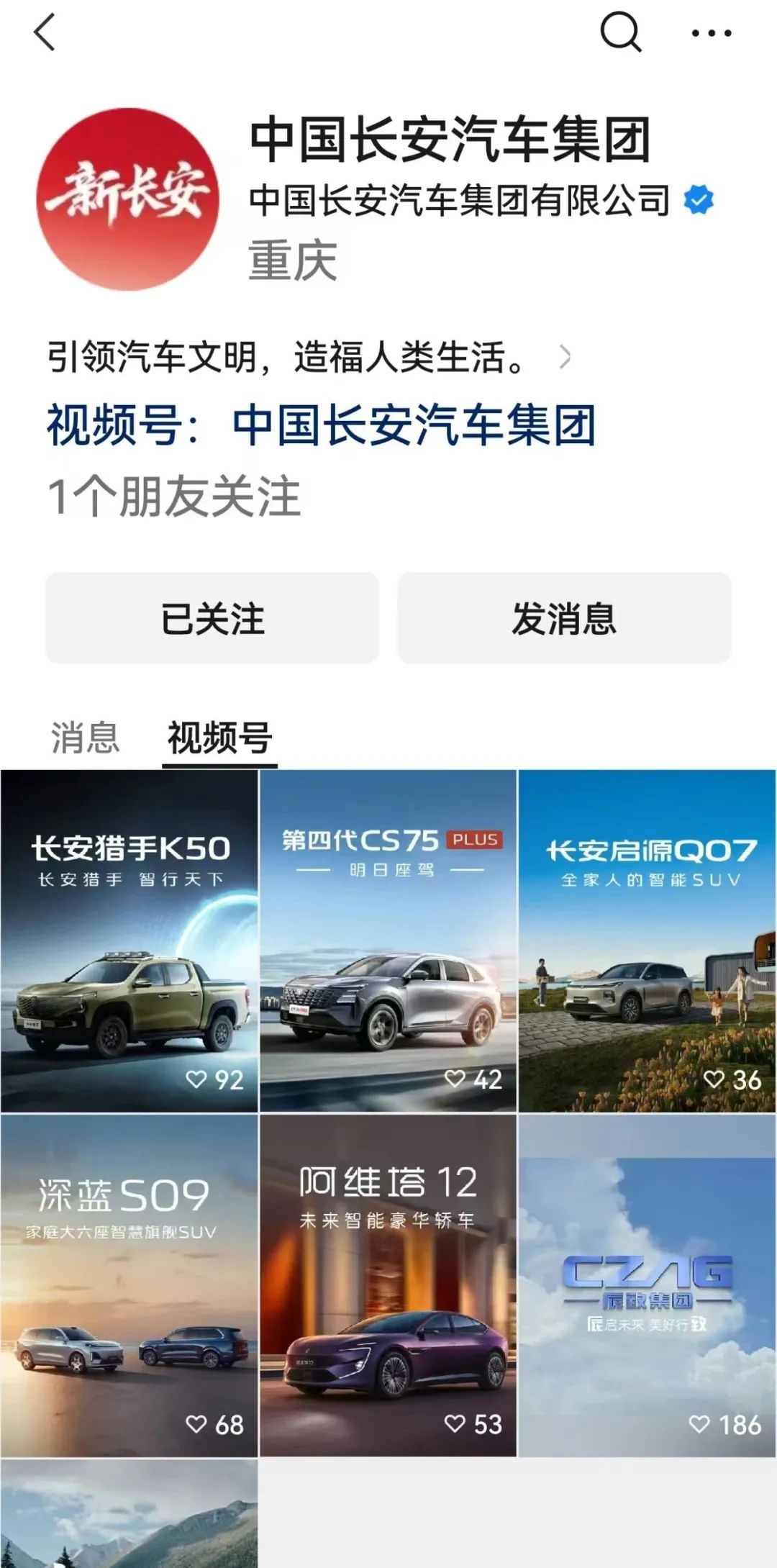Open the 长安猎手K50 video
Viewport: 777px width, 1568px height.
[x=129, y=941]
